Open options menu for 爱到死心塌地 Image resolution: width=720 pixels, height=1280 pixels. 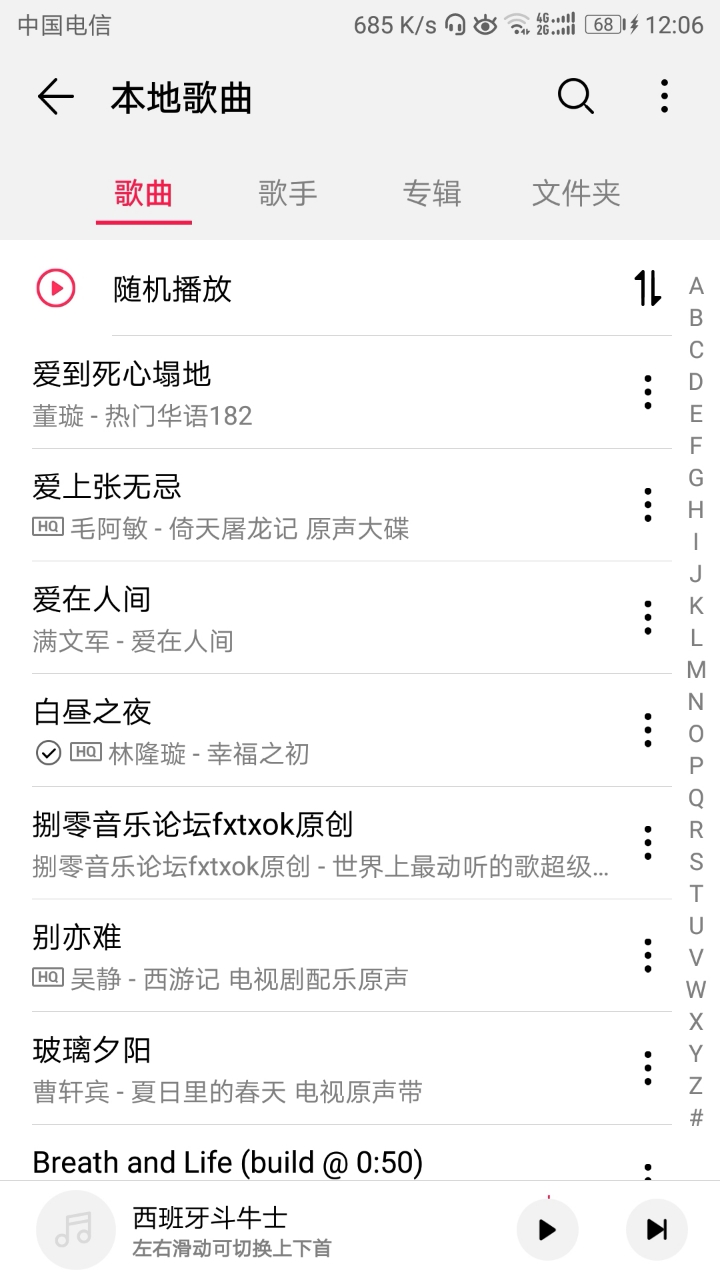coord(647,394)
